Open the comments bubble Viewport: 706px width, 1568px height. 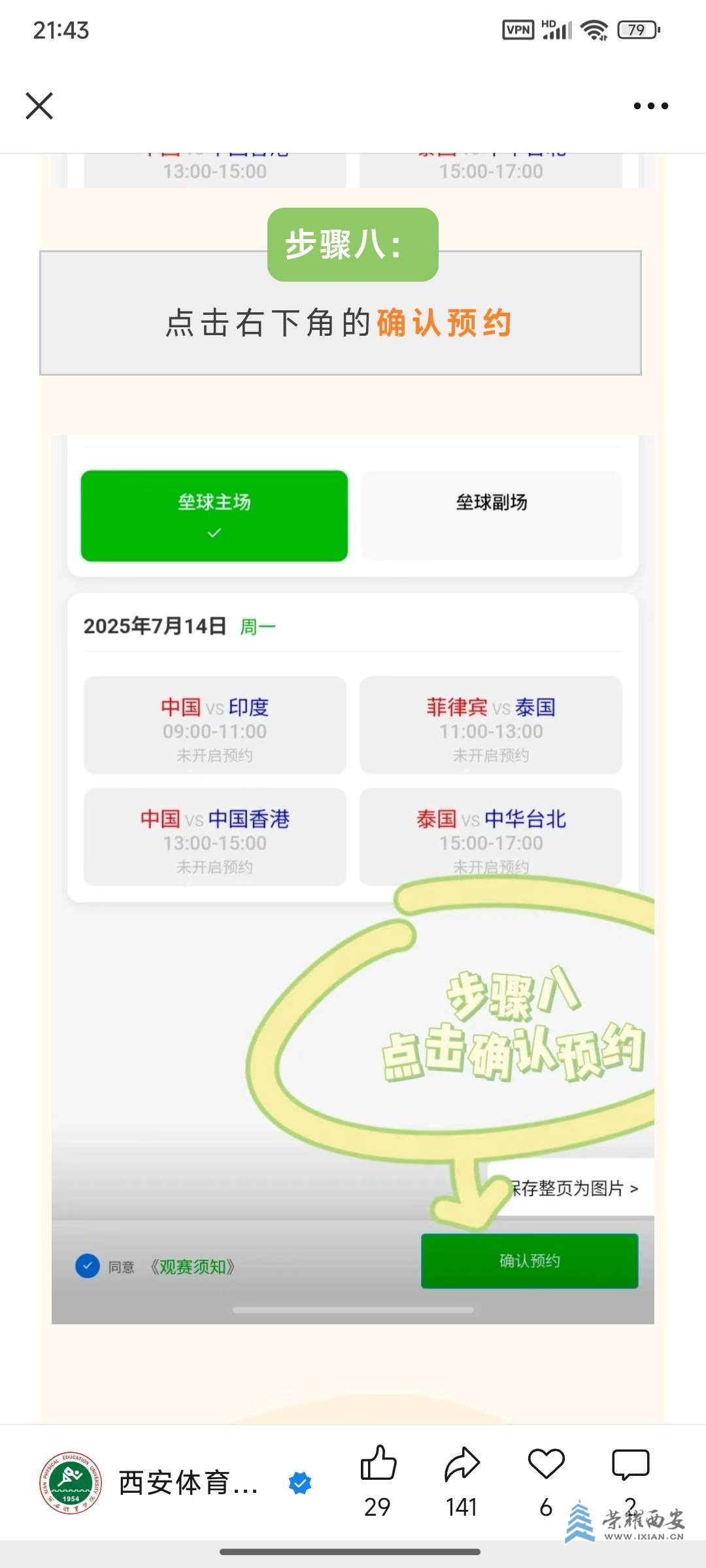tap(630, 1463)
